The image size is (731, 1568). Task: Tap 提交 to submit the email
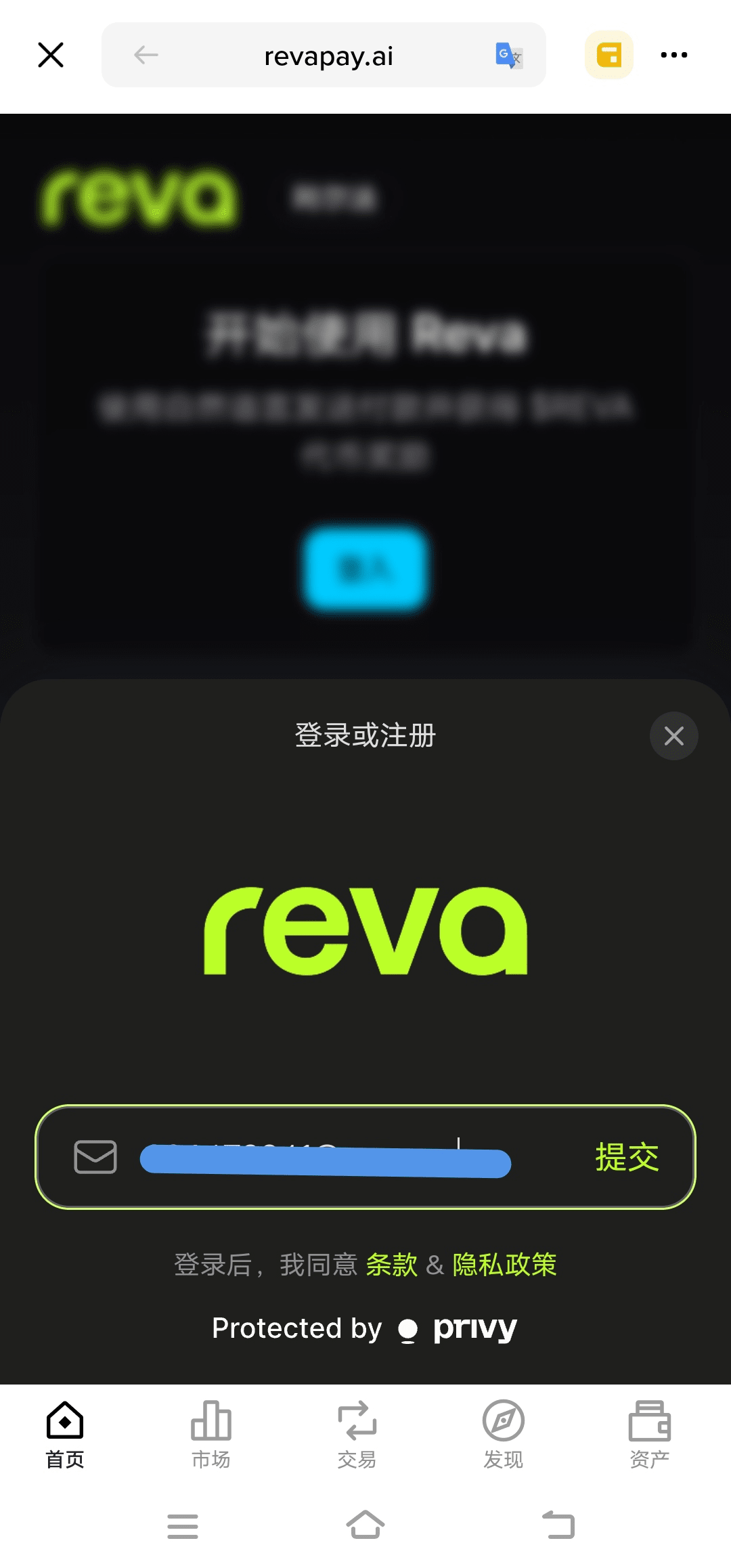(x=627, y=1157)
